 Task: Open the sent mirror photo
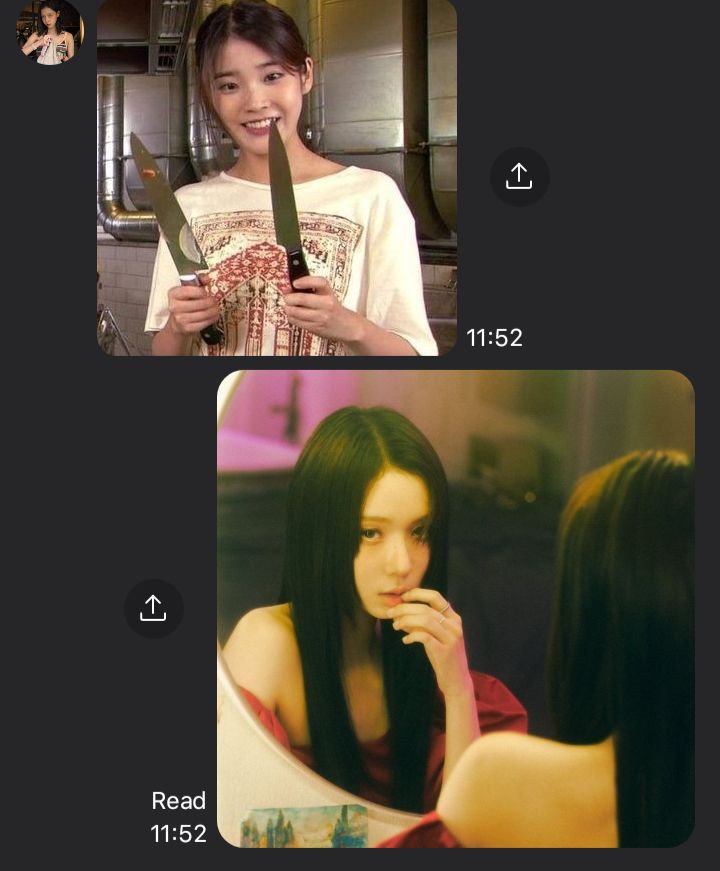point(456,609)
